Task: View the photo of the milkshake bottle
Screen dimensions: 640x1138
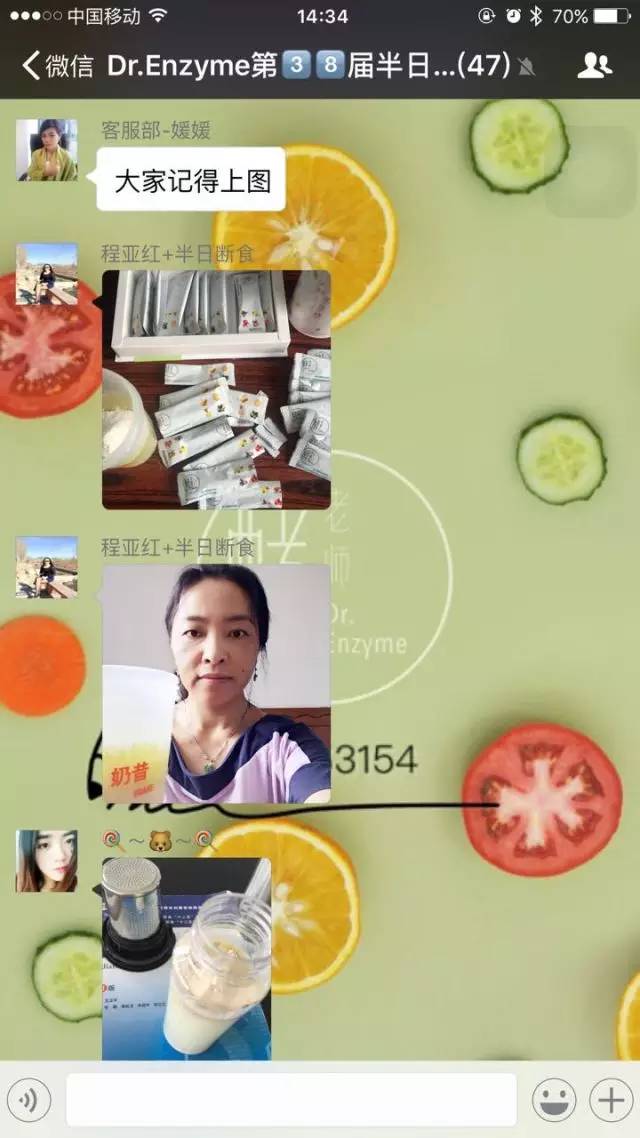Action: pyautogui.click(x=186, y=957)
